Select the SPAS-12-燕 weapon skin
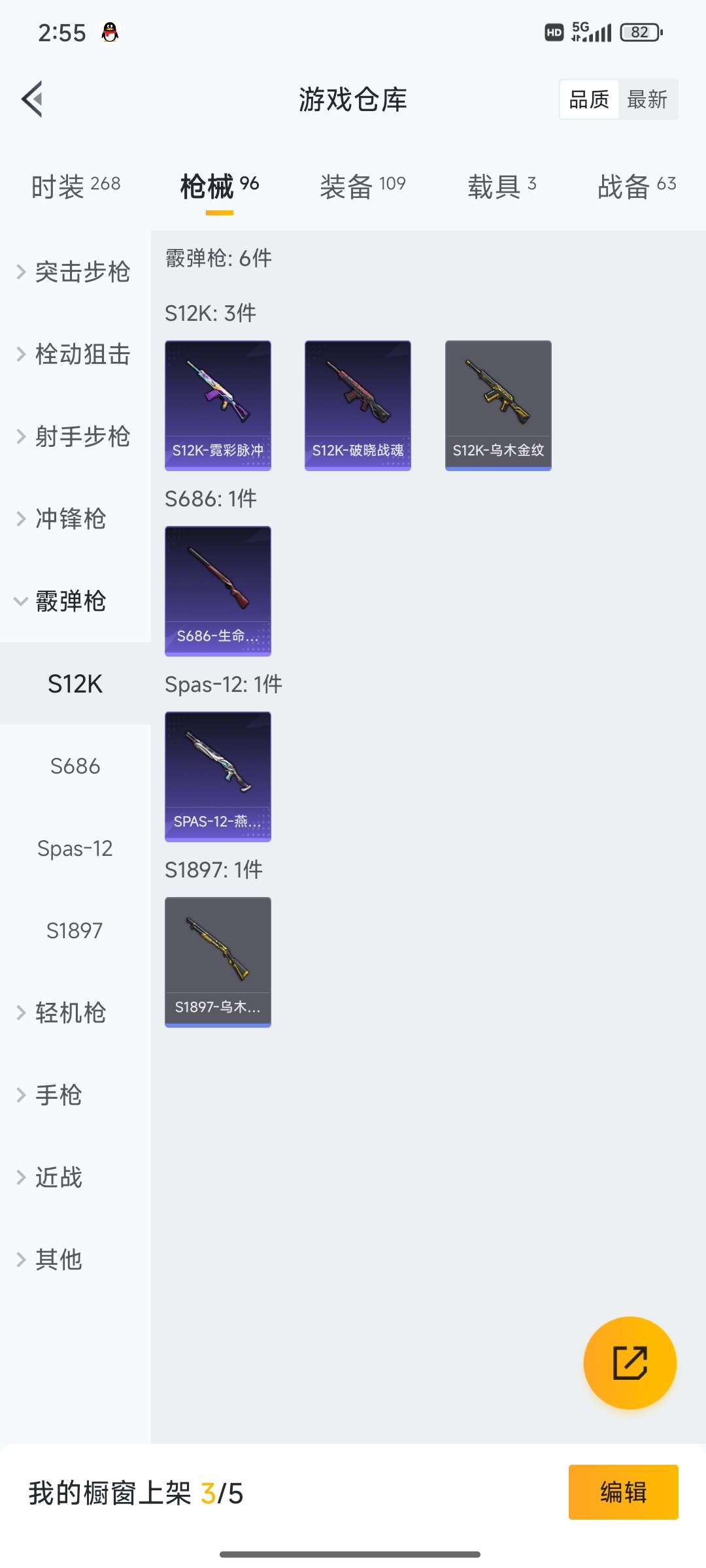 (x=218, y=775)
